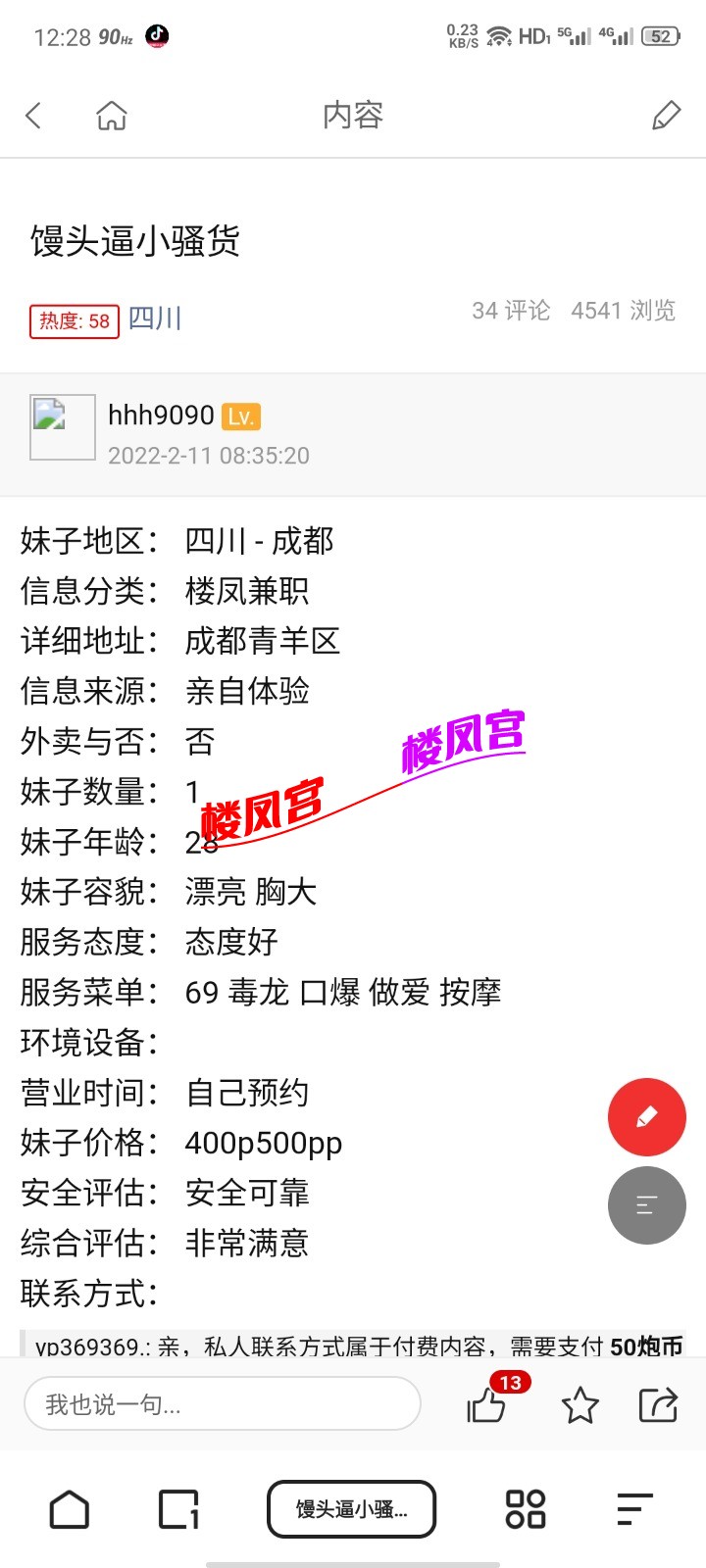This screenshot has width=706, height=1568.
Task: Tap the poster's avatar thumbnail
Action: point(62,426)
